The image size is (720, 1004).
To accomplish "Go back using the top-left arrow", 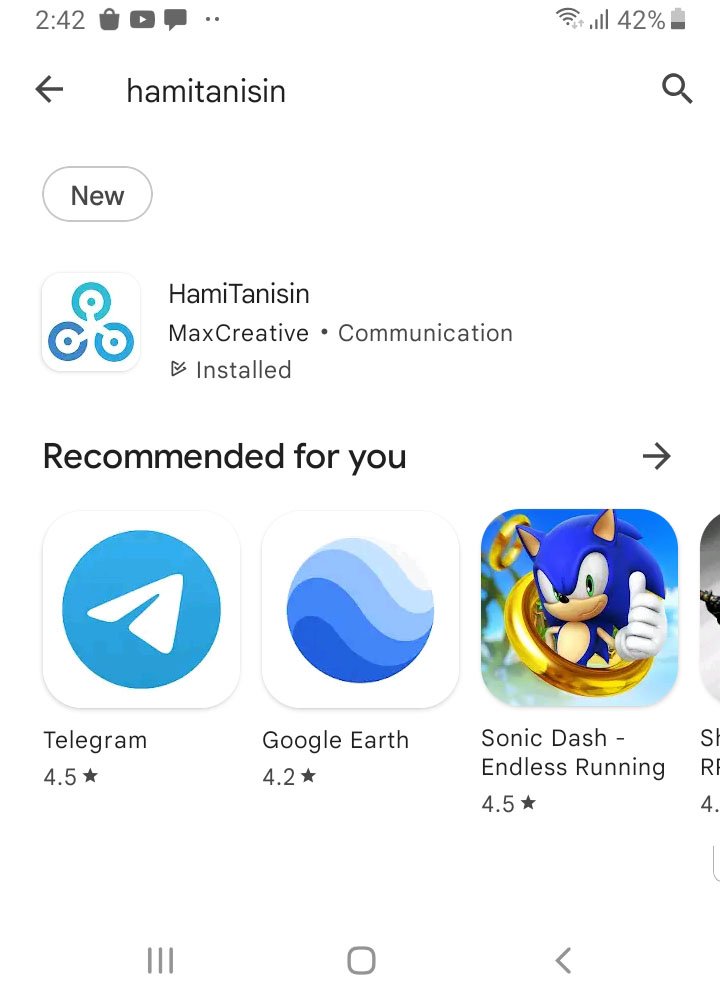I will click(49, 90).
